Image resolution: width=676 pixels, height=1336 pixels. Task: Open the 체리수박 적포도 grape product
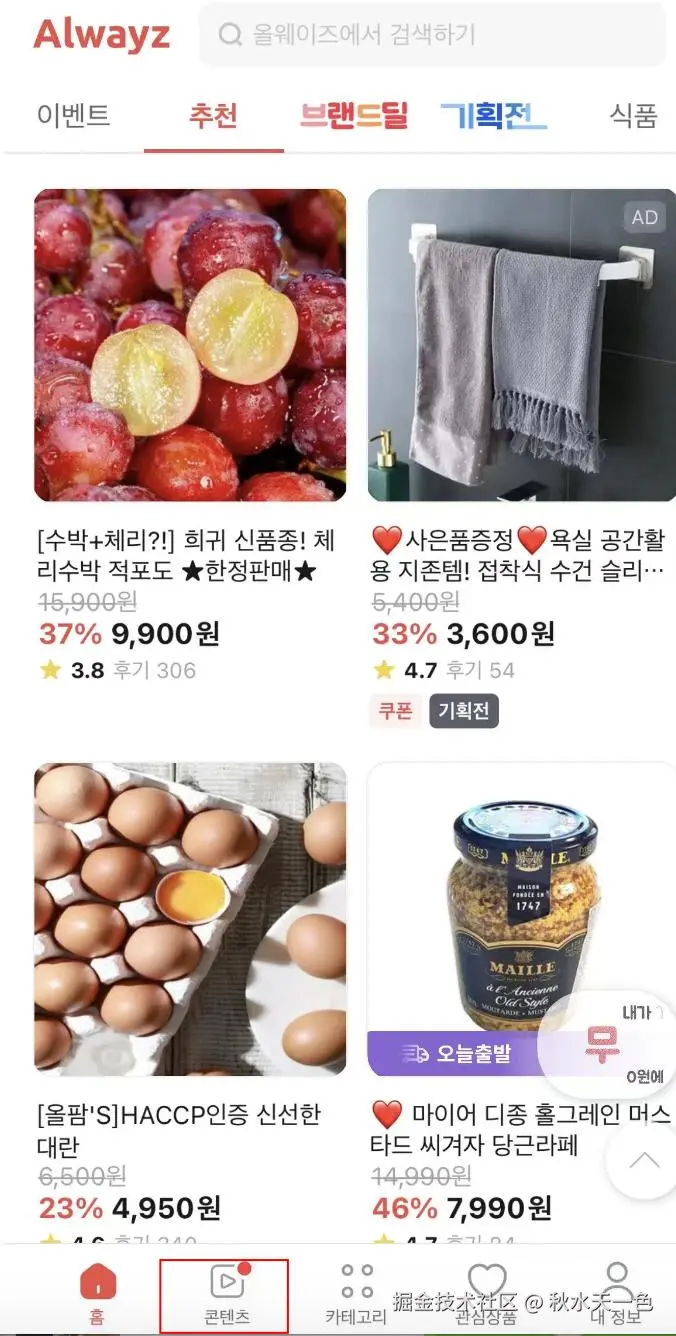tap(190, 345)
